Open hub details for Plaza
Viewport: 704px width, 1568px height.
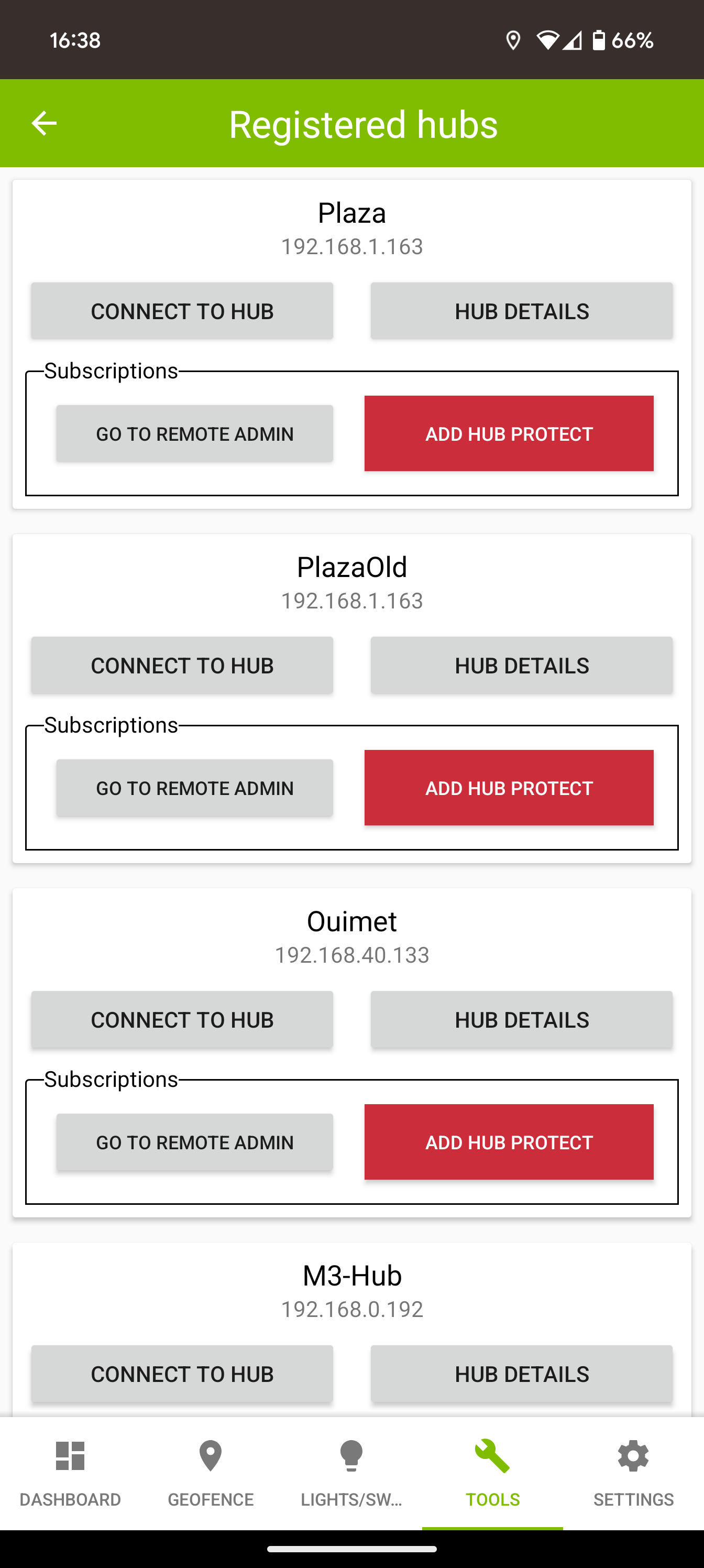[x=522, y=311]
